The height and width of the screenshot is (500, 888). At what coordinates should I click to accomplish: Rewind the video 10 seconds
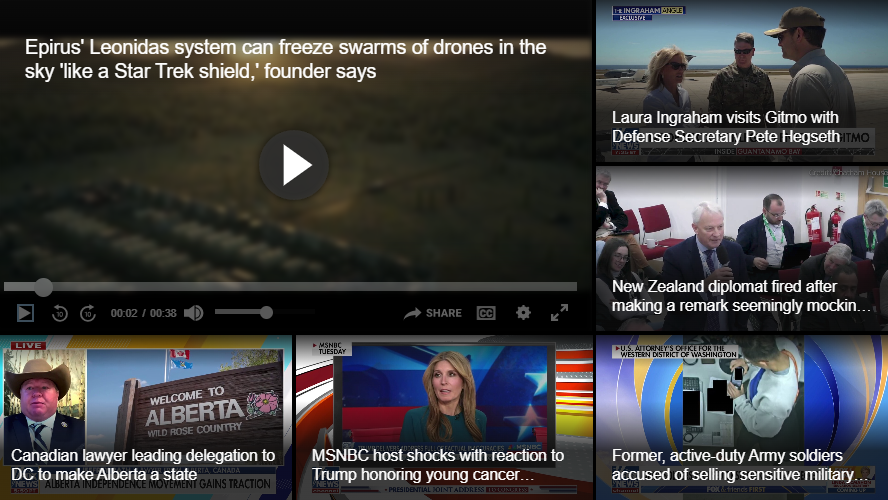click(x=59, y=313)
